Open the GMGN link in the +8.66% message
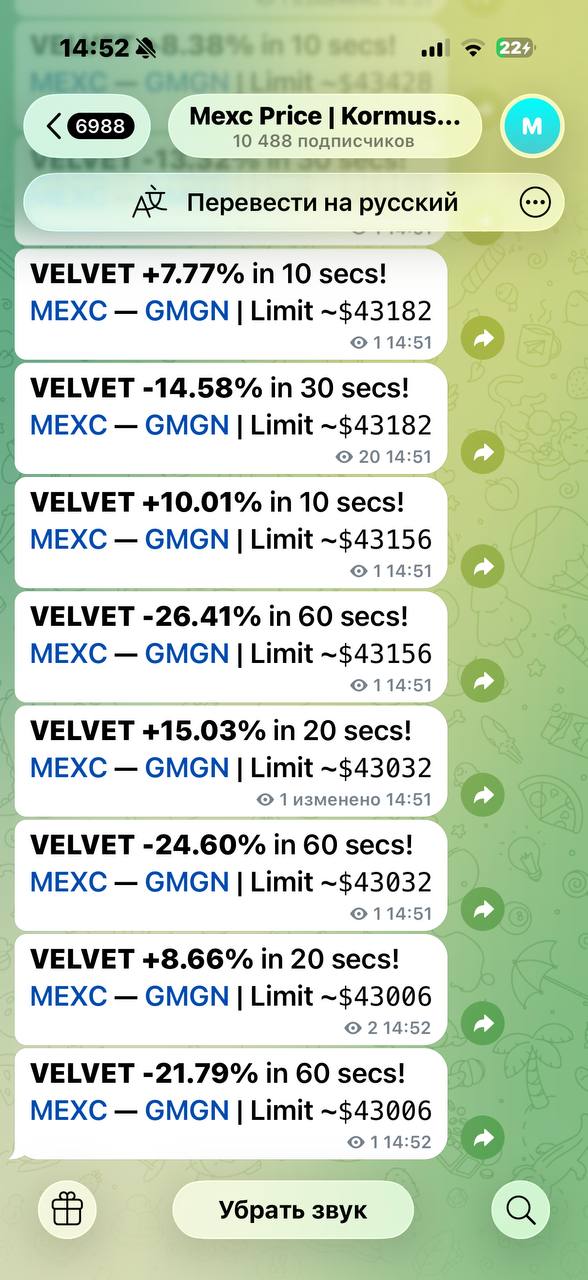The width and height of the screenshot is (588, 1280). [187, 995]
